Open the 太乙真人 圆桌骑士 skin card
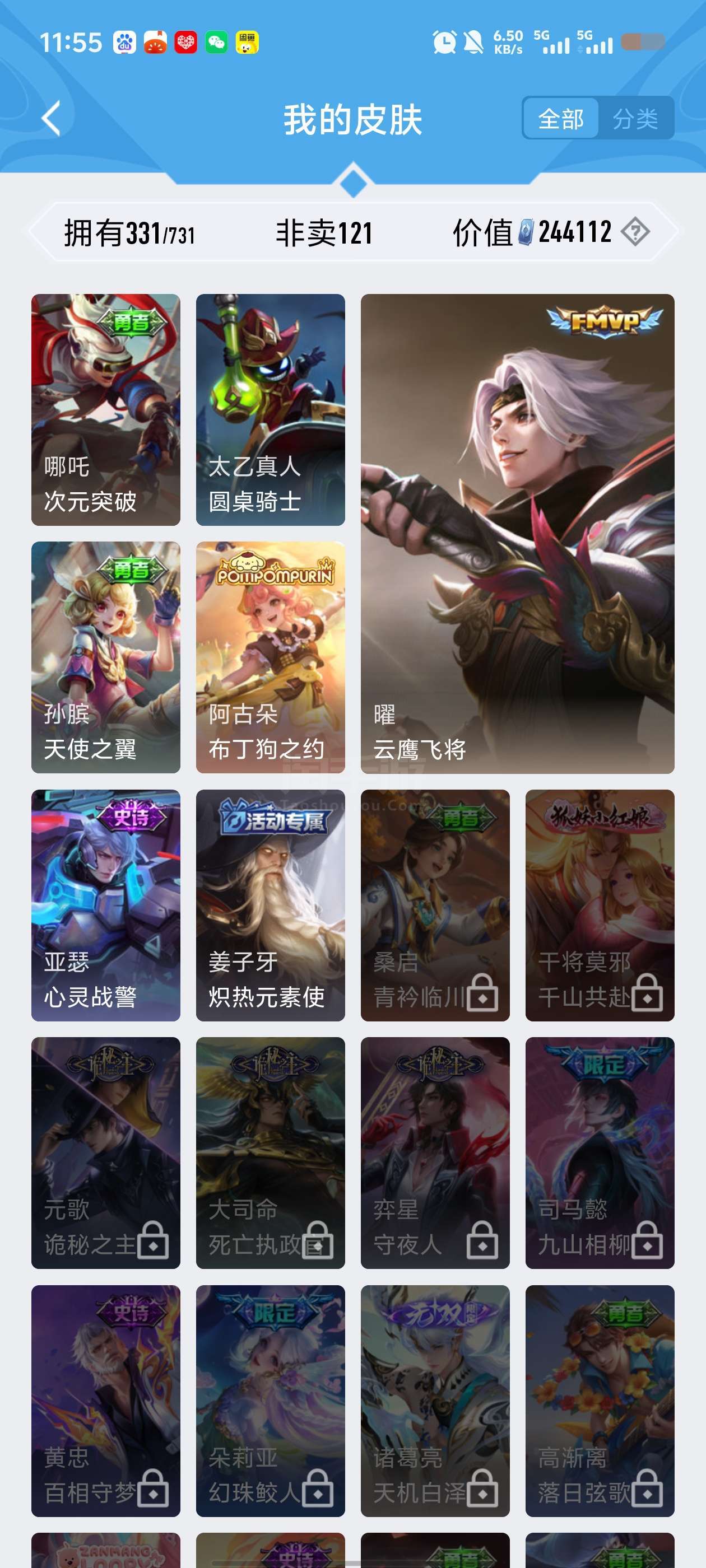This screenshot has width=706, height=1568. [270, 409]
